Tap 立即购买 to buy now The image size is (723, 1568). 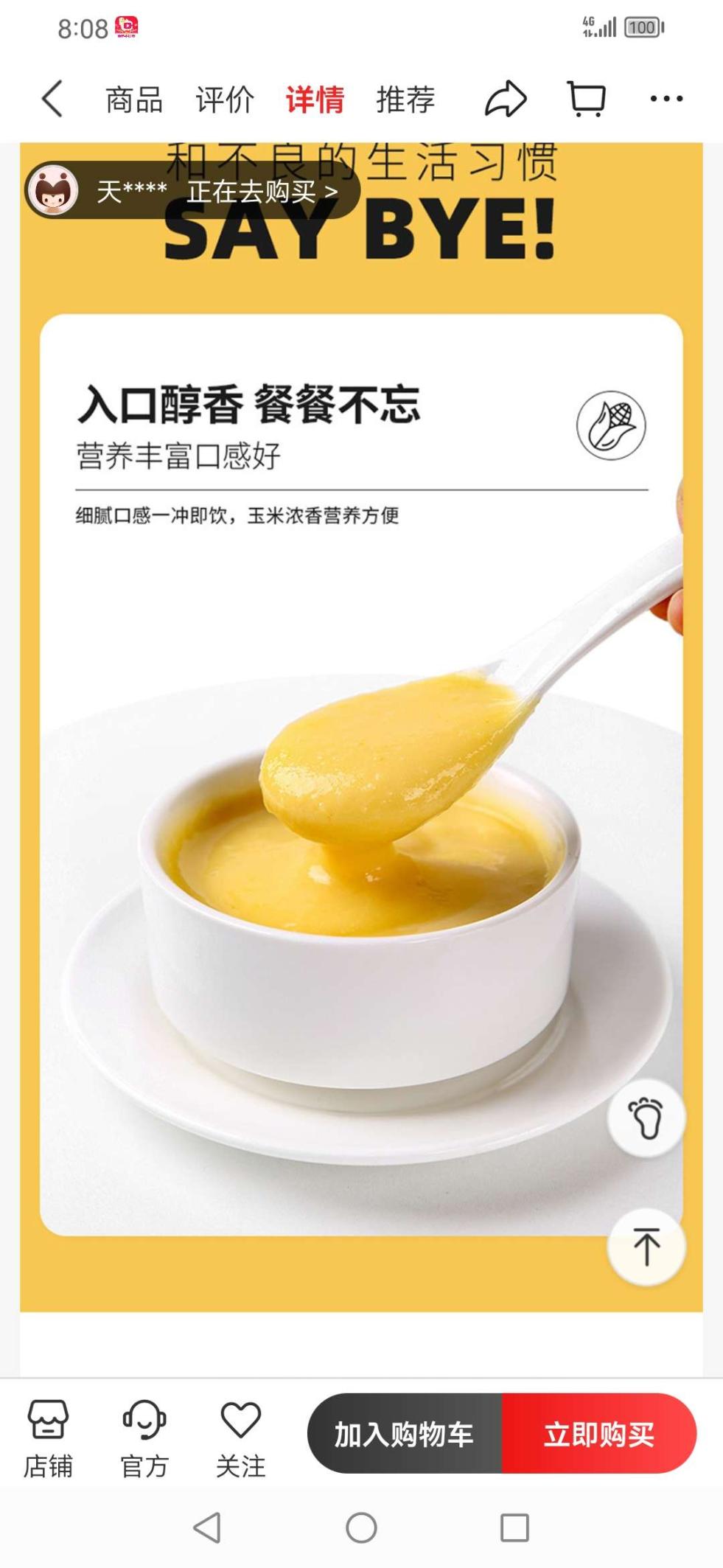[x=599, y=1434]
